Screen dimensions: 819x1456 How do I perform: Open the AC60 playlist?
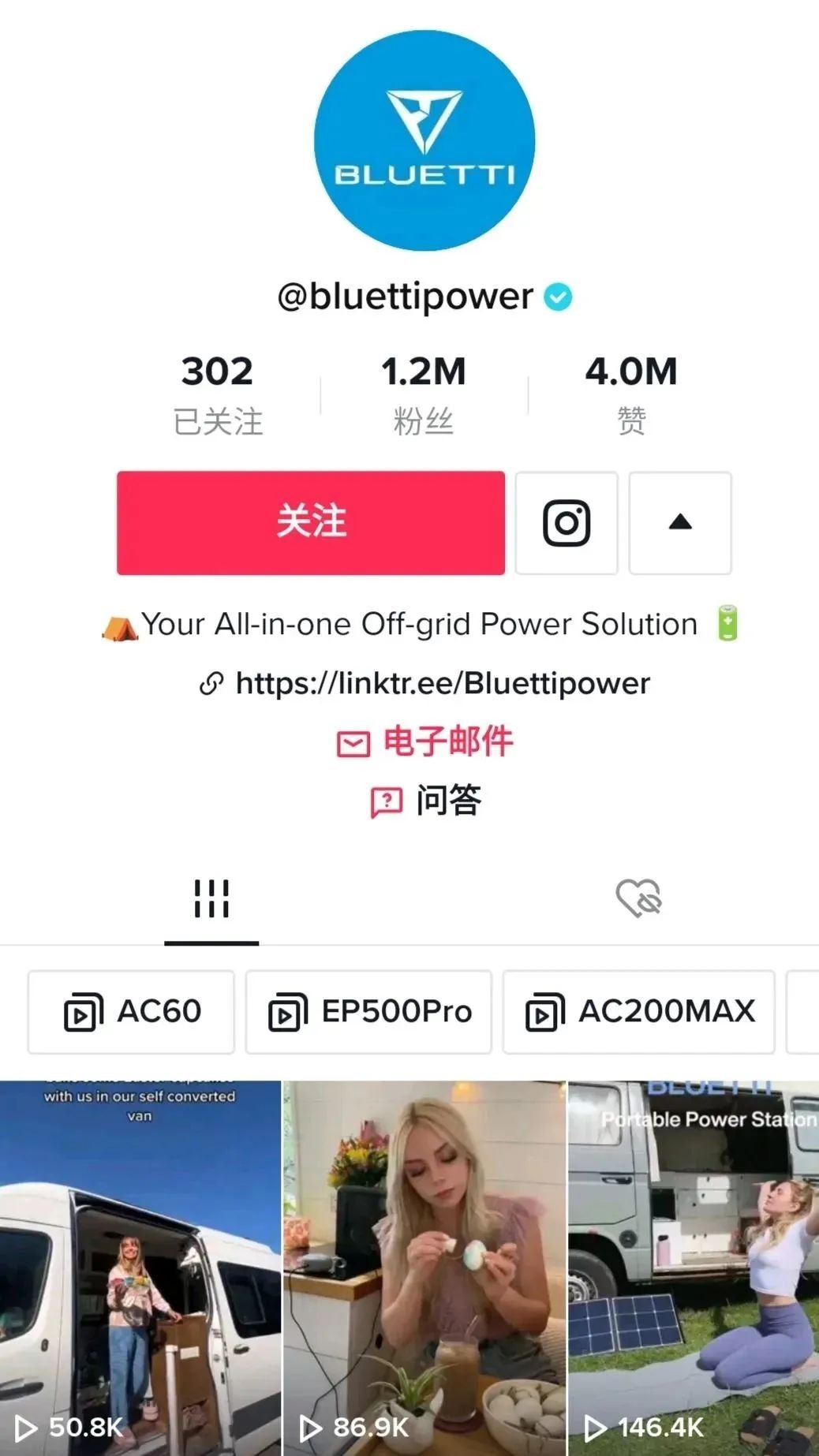[x=132, y=1012]
